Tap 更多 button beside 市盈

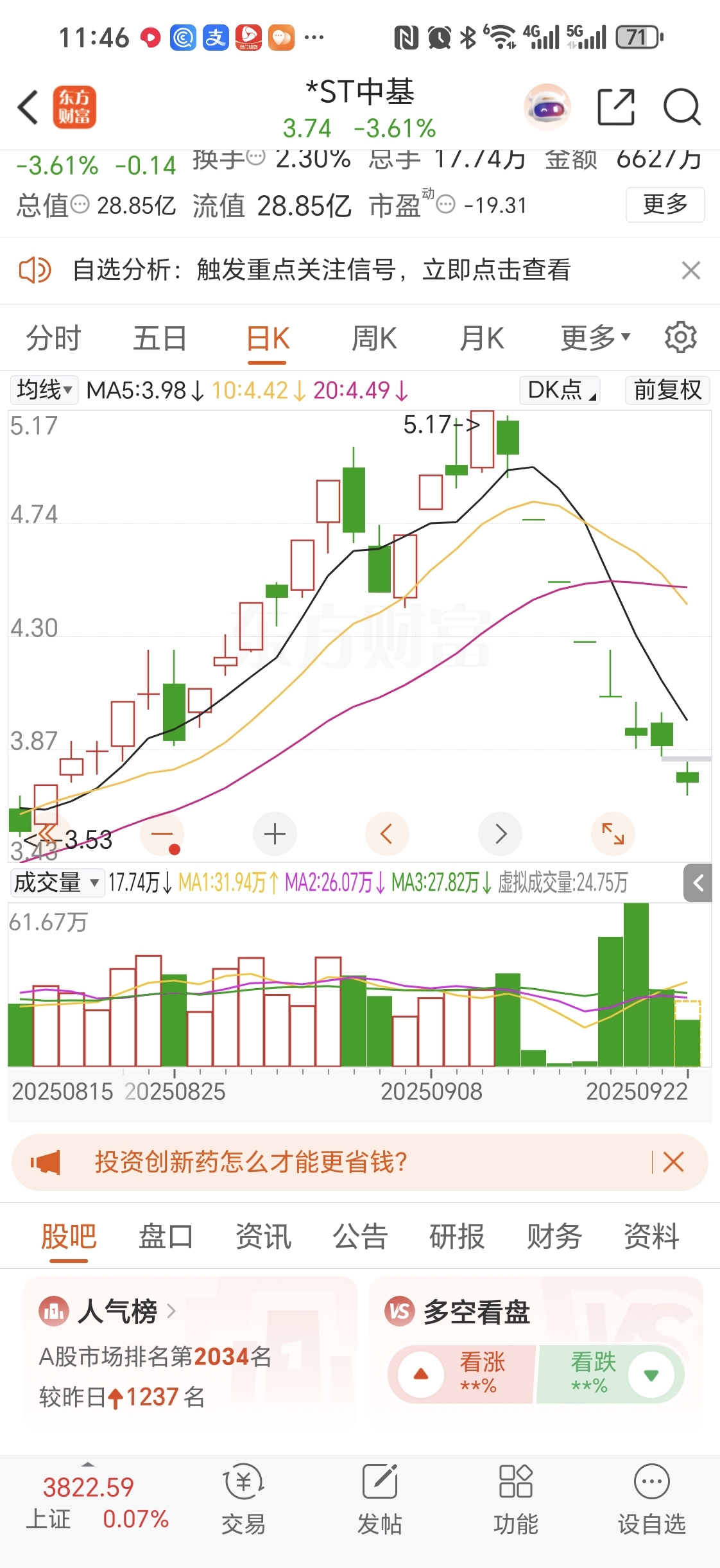665,205
